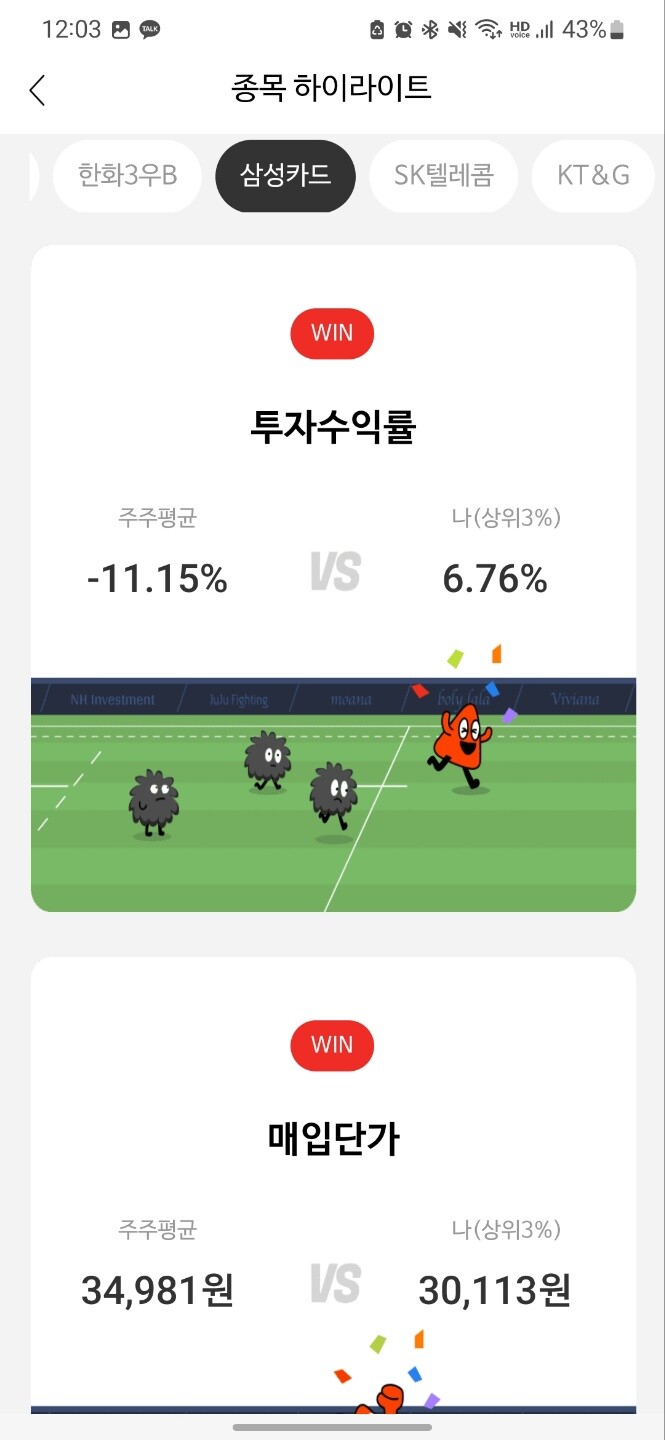This screenshot has width=665, height=1440.
Task: Switch to the SK텔레콤 stock chip
Action: (443, 176)
